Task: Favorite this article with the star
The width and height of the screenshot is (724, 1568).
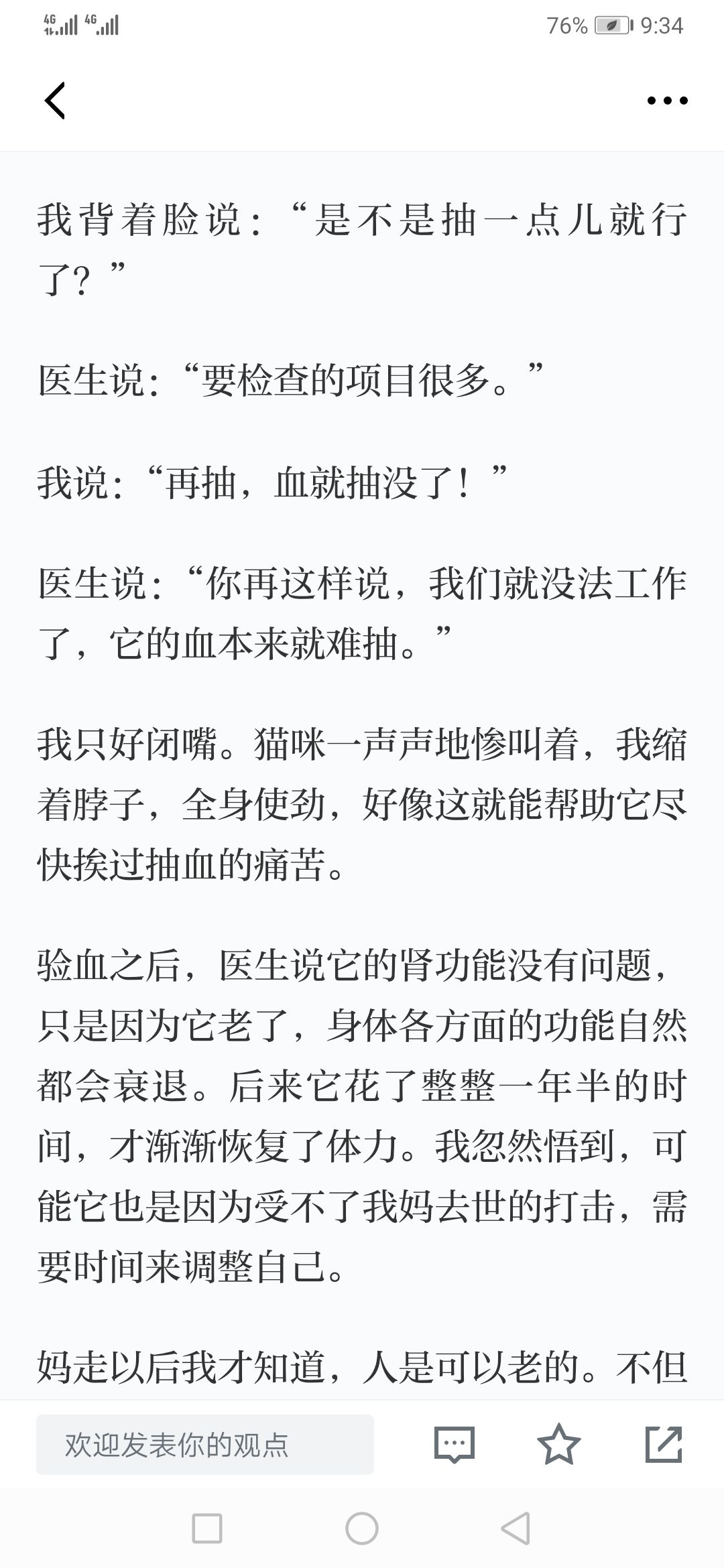Action: pos(558,1444)
